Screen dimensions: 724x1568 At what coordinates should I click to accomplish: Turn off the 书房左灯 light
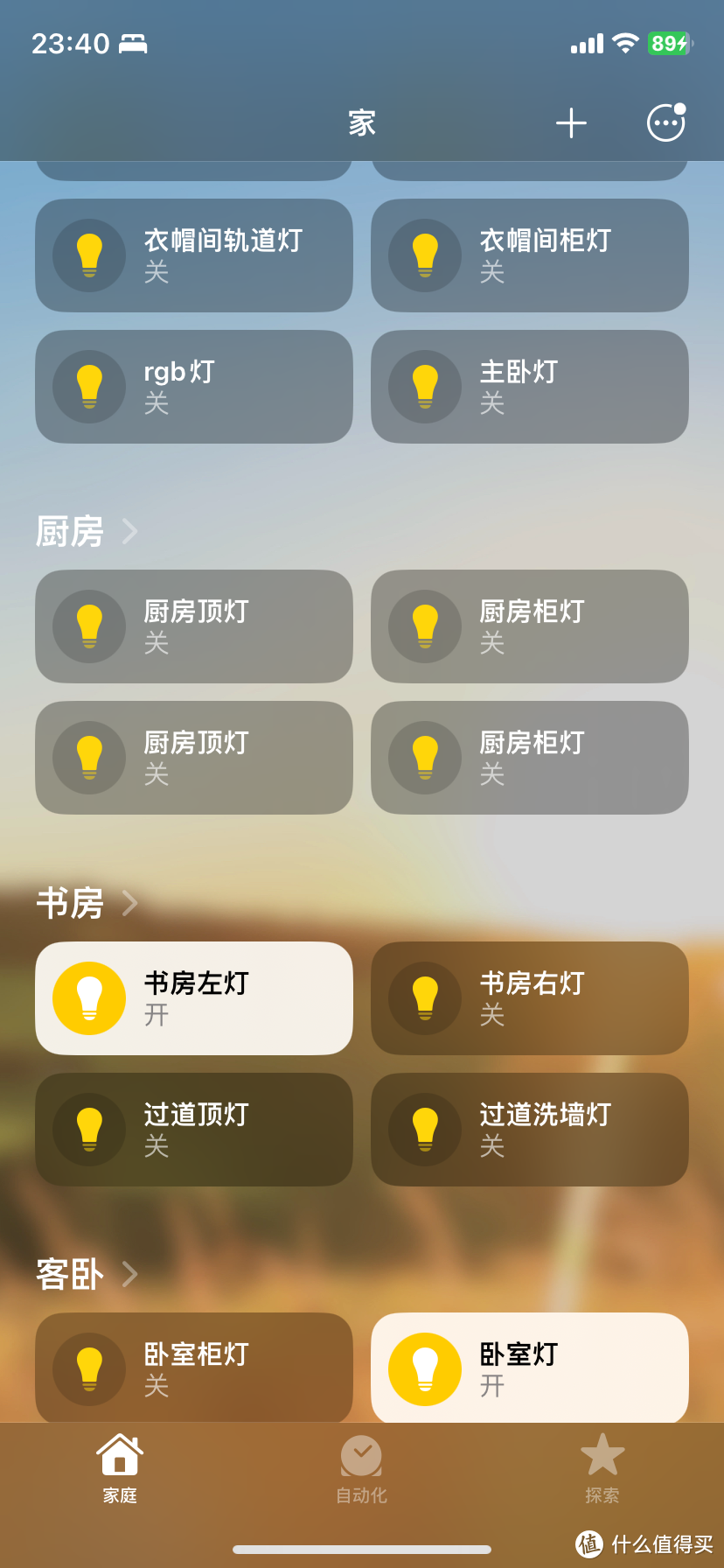point(193,998)
